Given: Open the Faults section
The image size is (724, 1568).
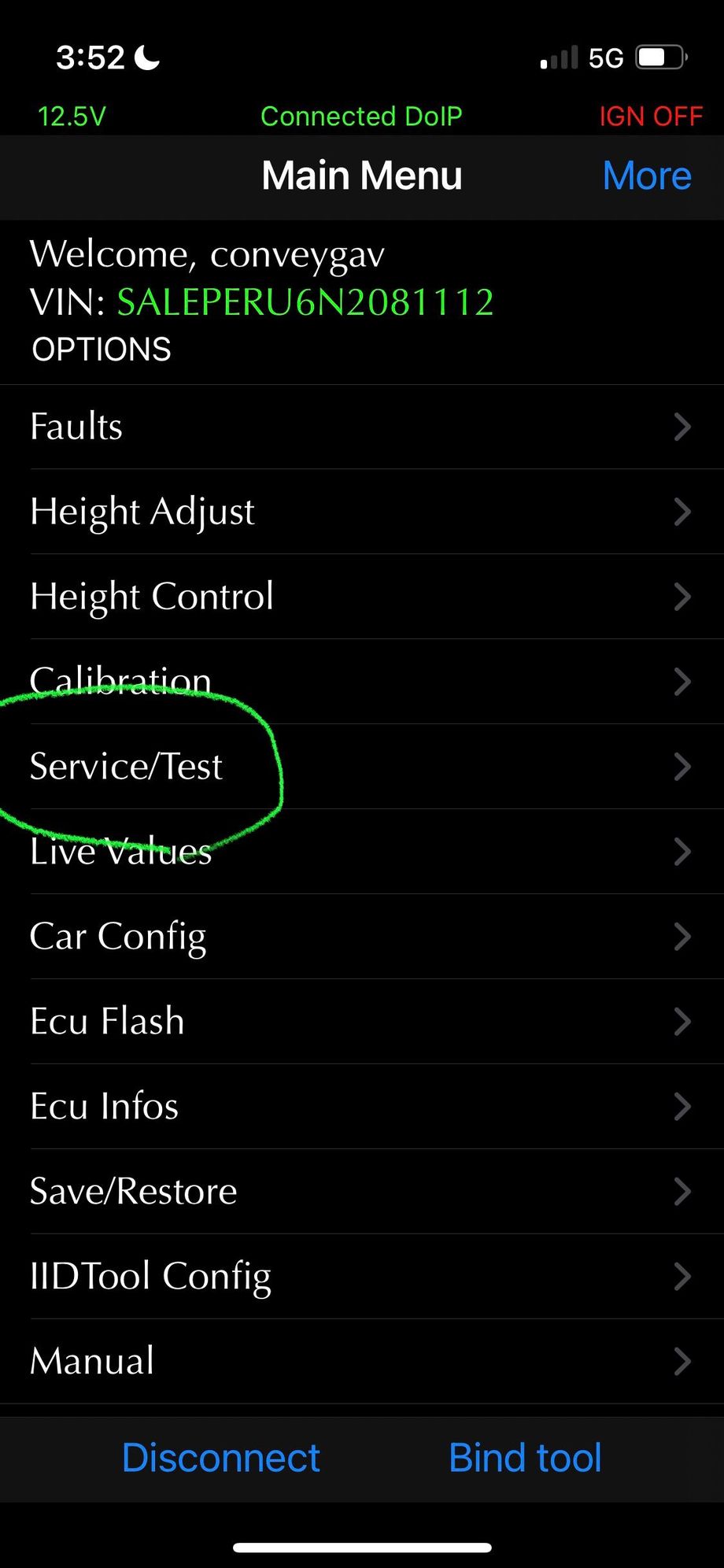Looking at the screenshot, I should click(360, 427).
